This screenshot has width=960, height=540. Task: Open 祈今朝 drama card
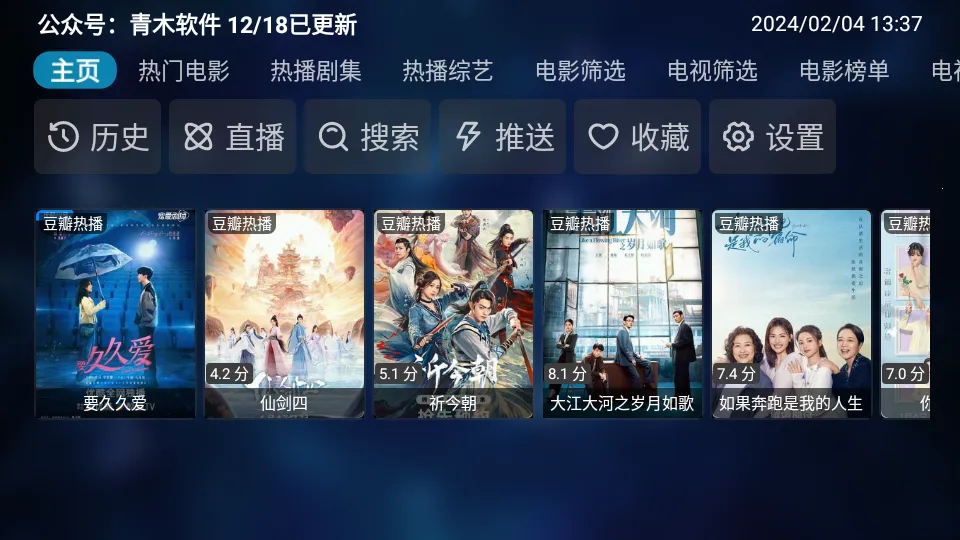click(453, 313)
